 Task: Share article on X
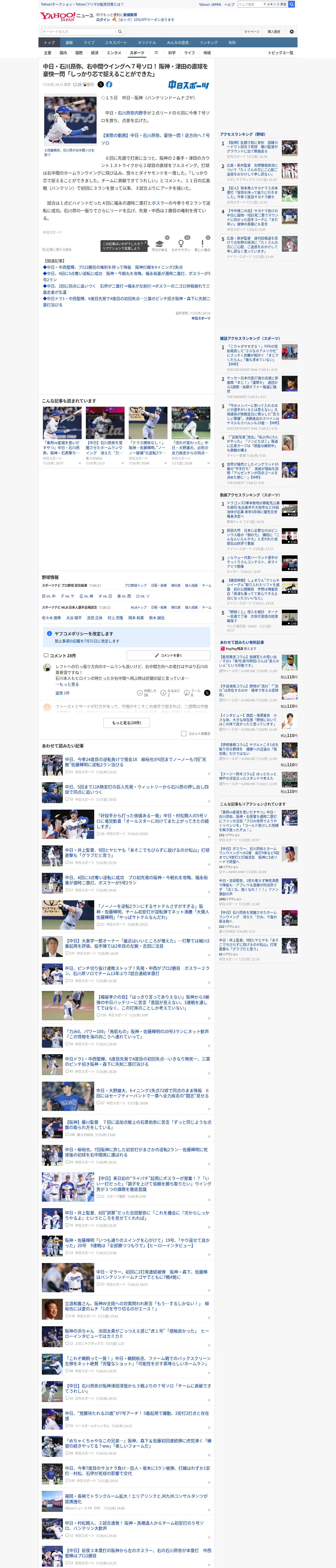pyautogui.click(x=101, y=85)
